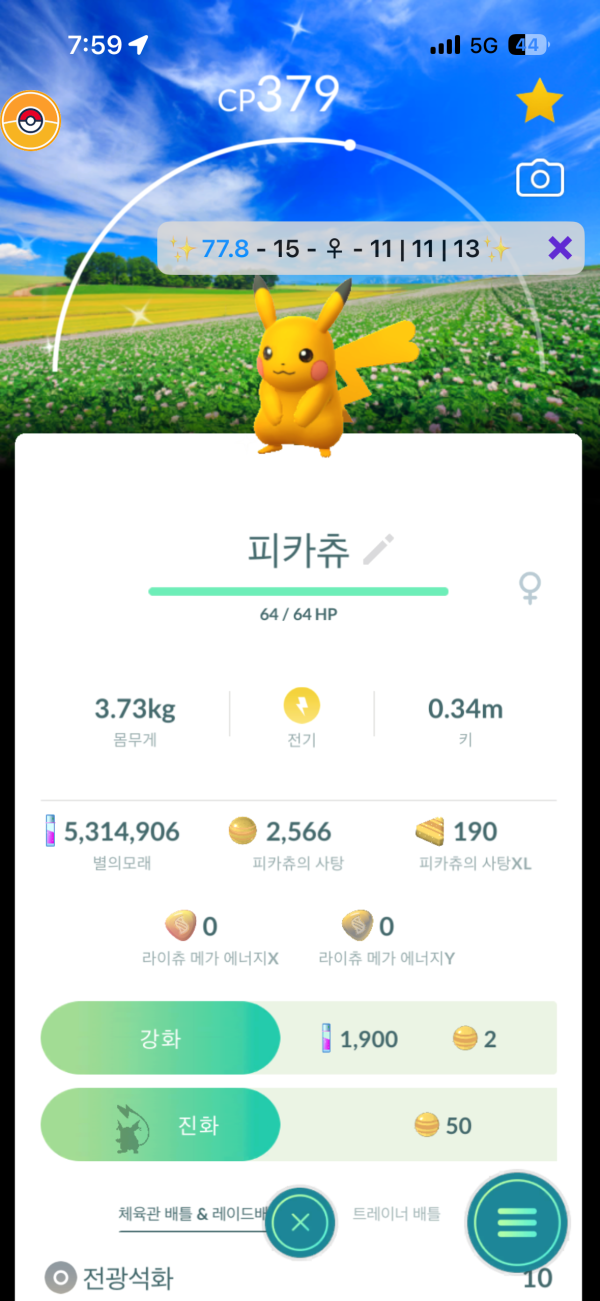Open the camera to photograph Pikachu
Viewport: 600px width, 1301px height.
click(x=540, y=179)
